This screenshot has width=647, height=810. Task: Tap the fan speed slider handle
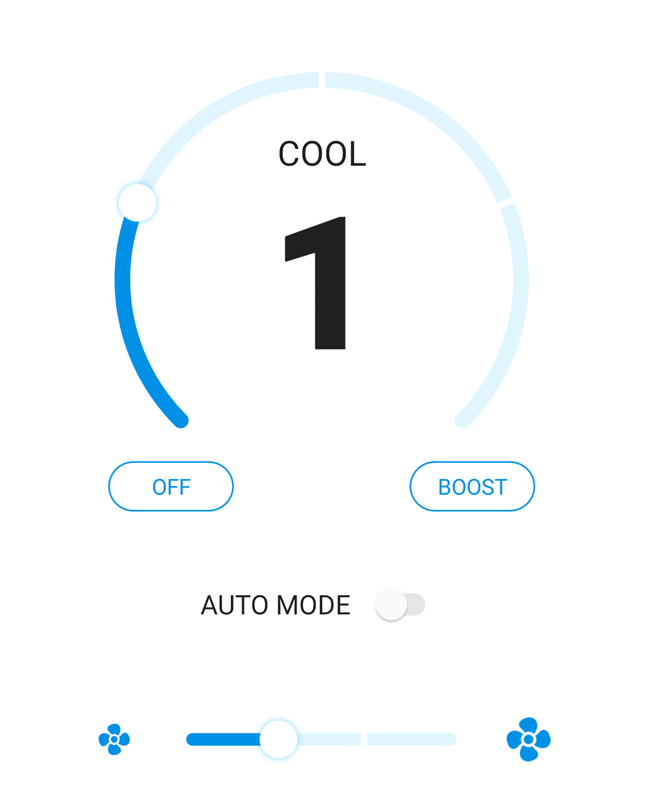click(x=278, y=739)
